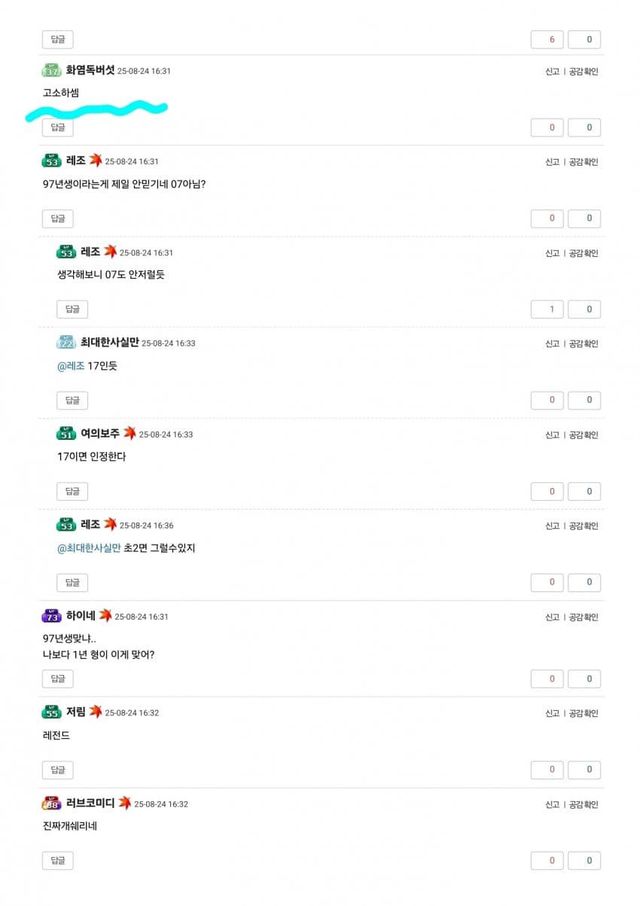
Task: Tap 답글 under 최대한사실만's 17인듯 reply
Action: tap(71, 400)
